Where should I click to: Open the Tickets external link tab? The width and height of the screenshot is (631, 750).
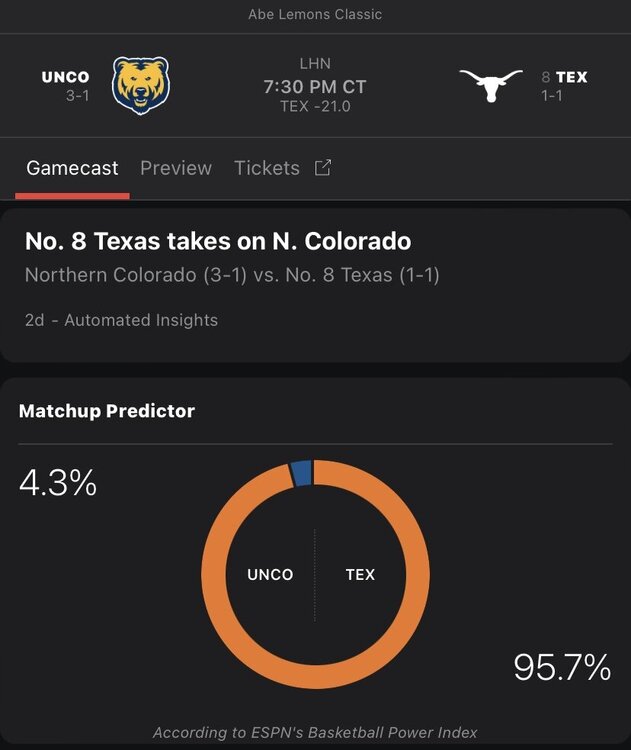pos(281,168)
